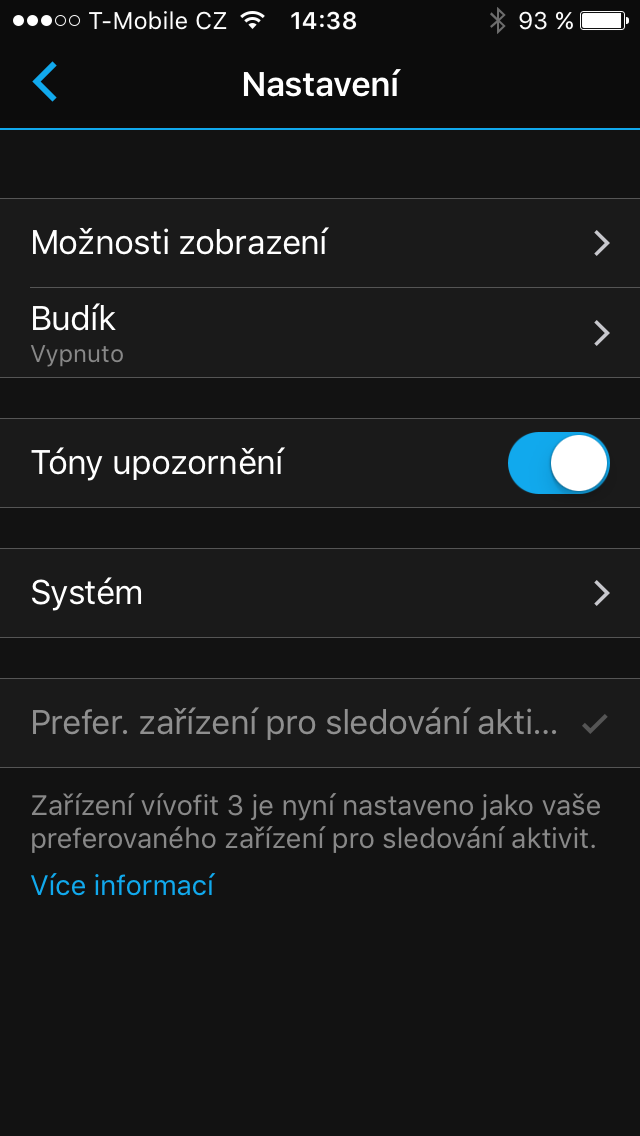This screenshot has width=640, height=1136.
Task: Open the Systém settings row
Action: click(x=320, y=593)
